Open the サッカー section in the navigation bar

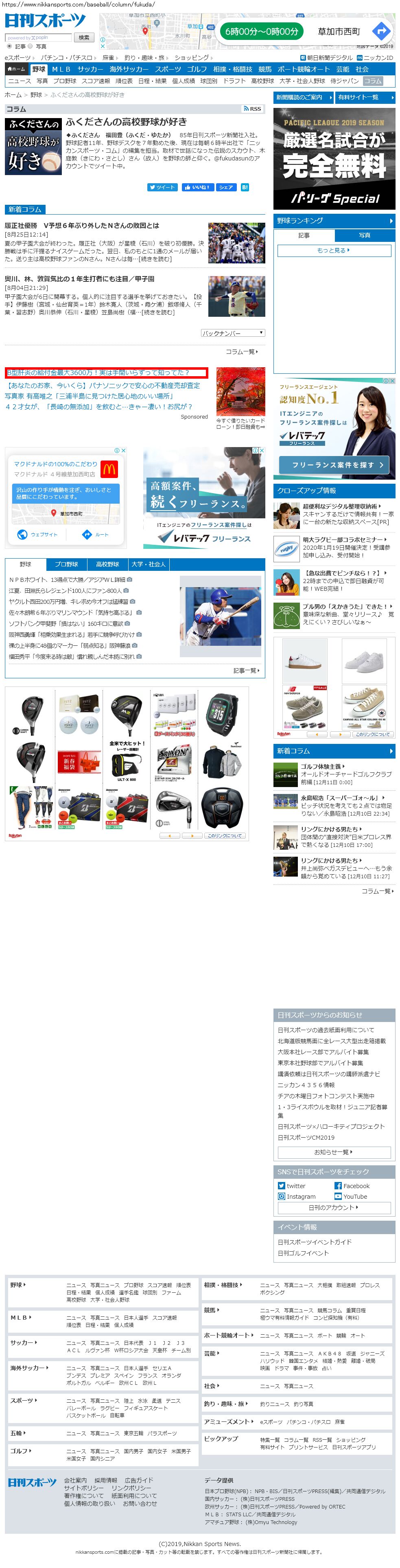click(x=90, y=69)
